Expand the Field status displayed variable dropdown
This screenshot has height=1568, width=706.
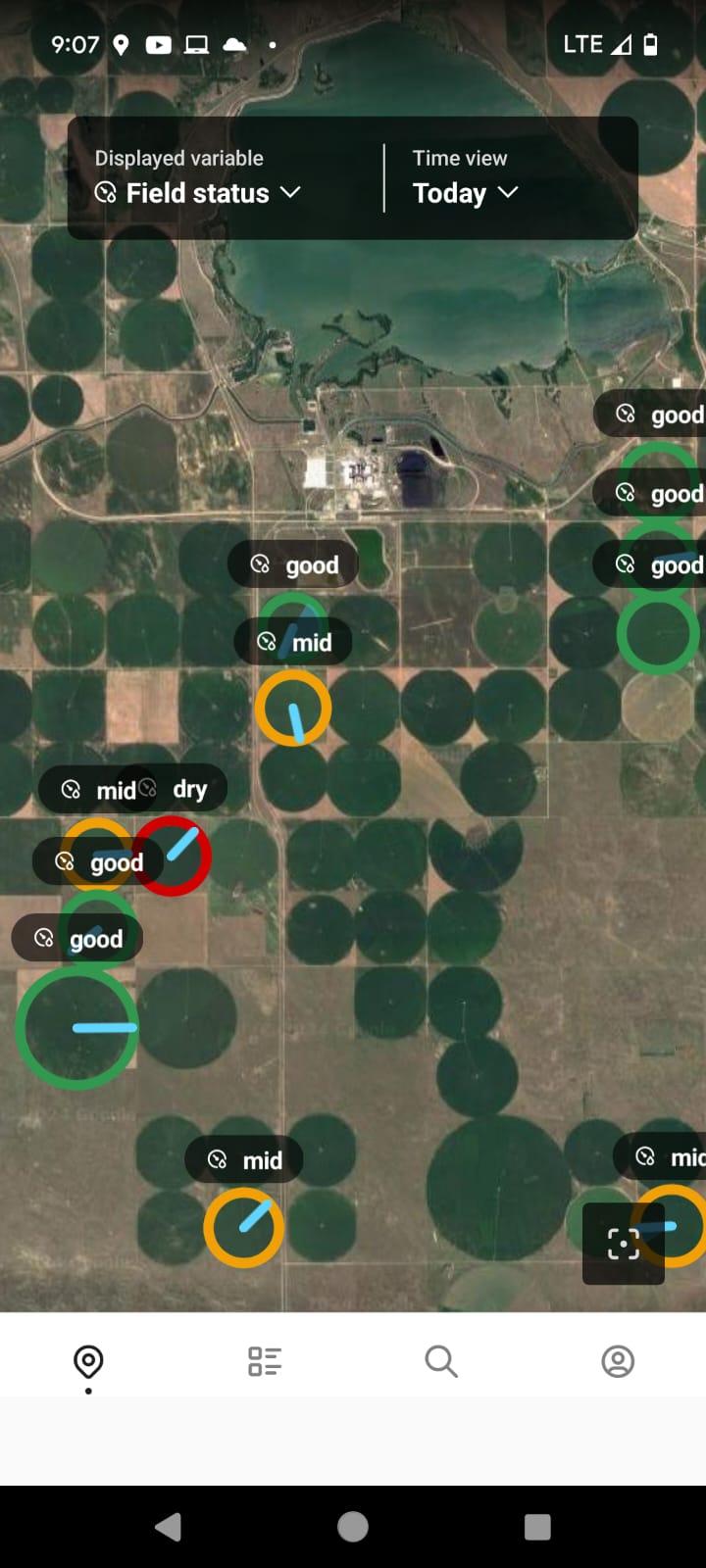[x=198, y=193]
